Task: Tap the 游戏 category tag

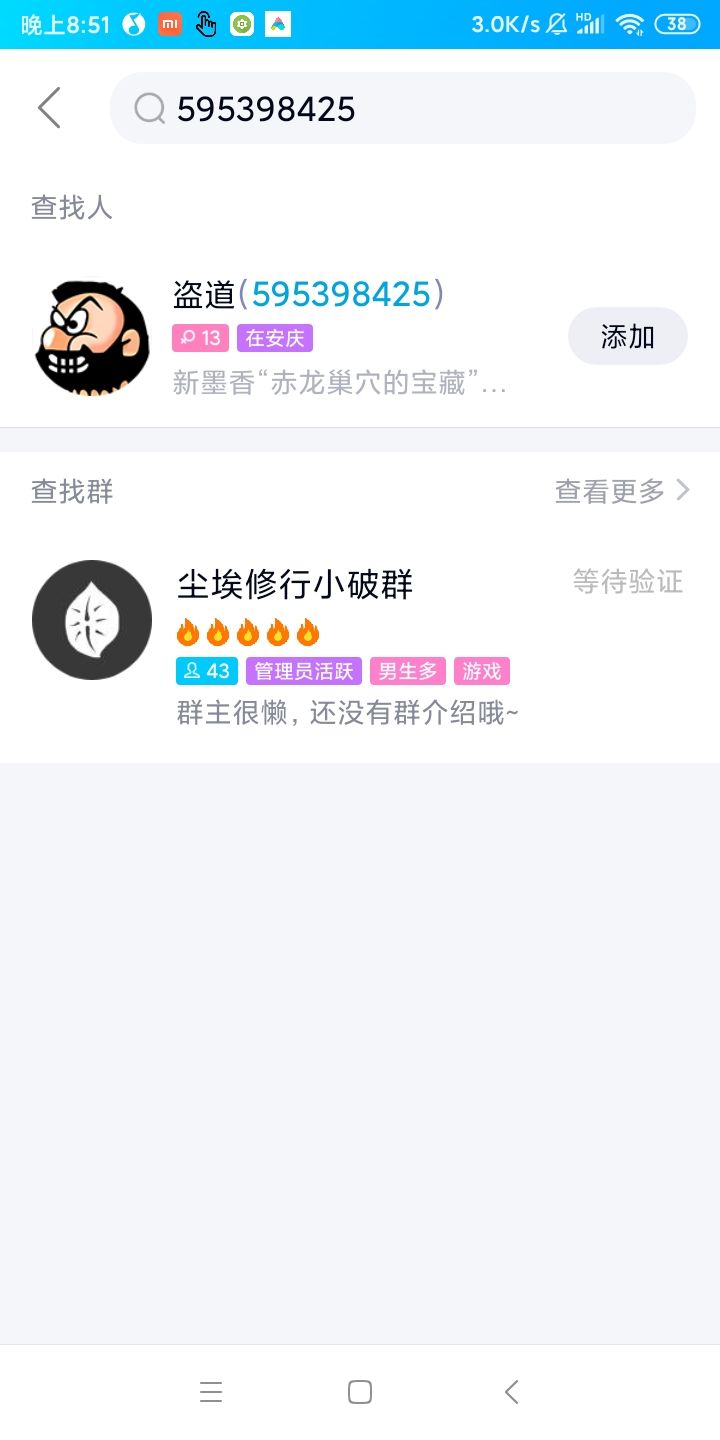Action: click(482, 671)
